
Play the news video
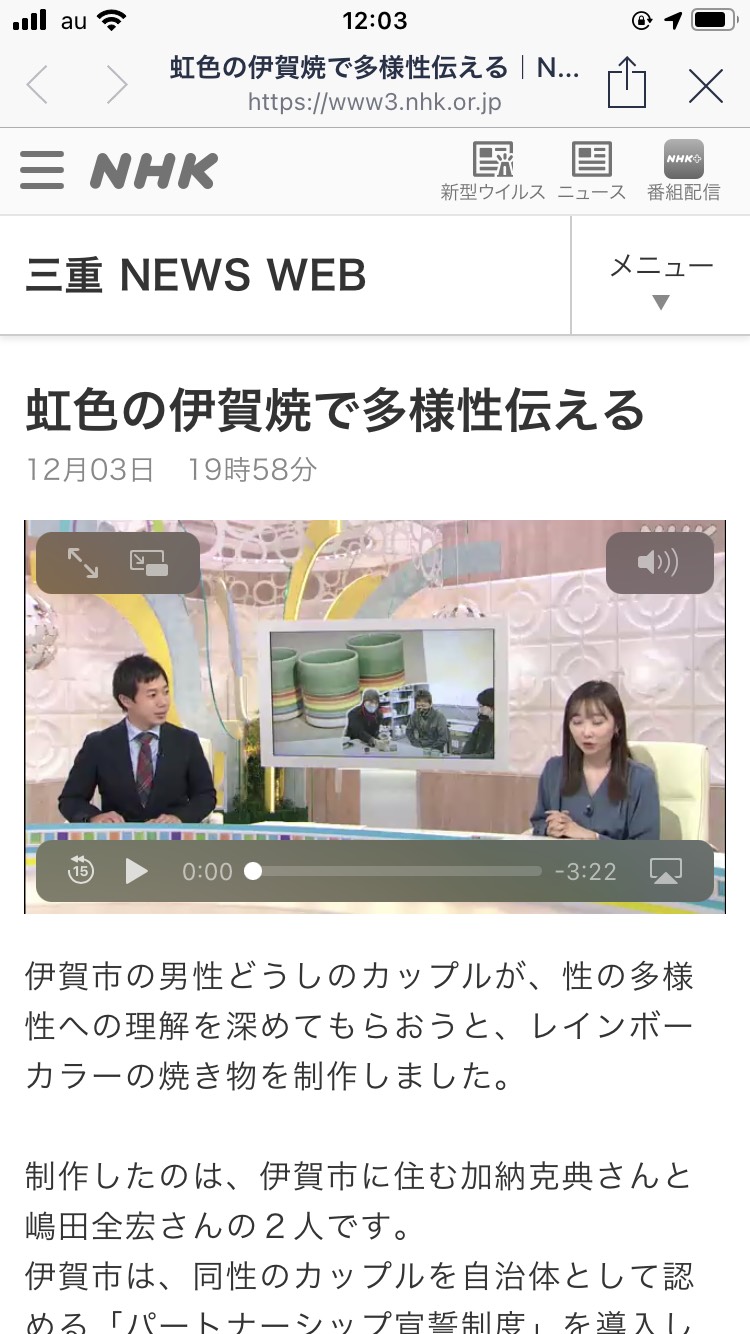tap(137, 871)
